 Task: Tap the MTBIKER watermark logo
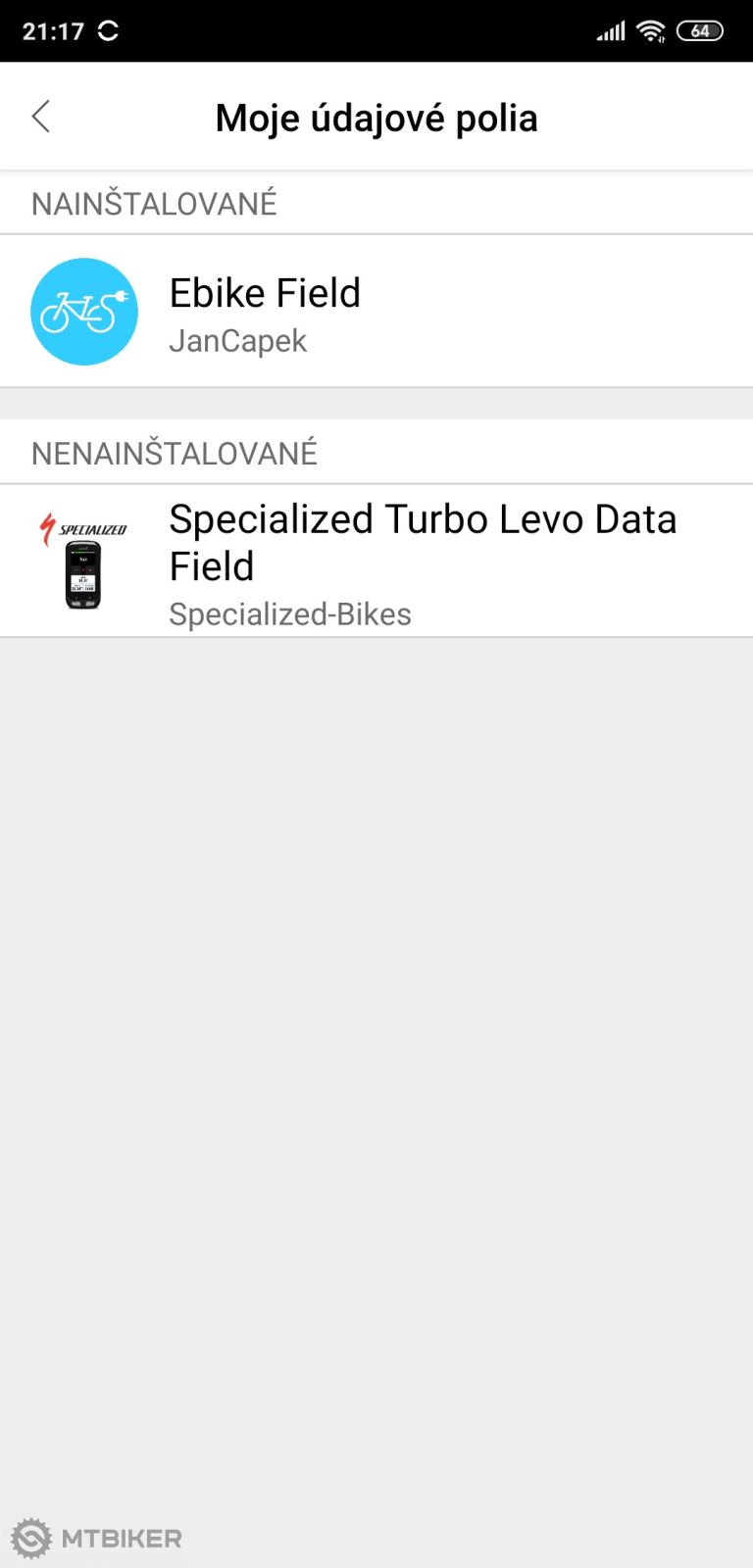point(96,1538)
